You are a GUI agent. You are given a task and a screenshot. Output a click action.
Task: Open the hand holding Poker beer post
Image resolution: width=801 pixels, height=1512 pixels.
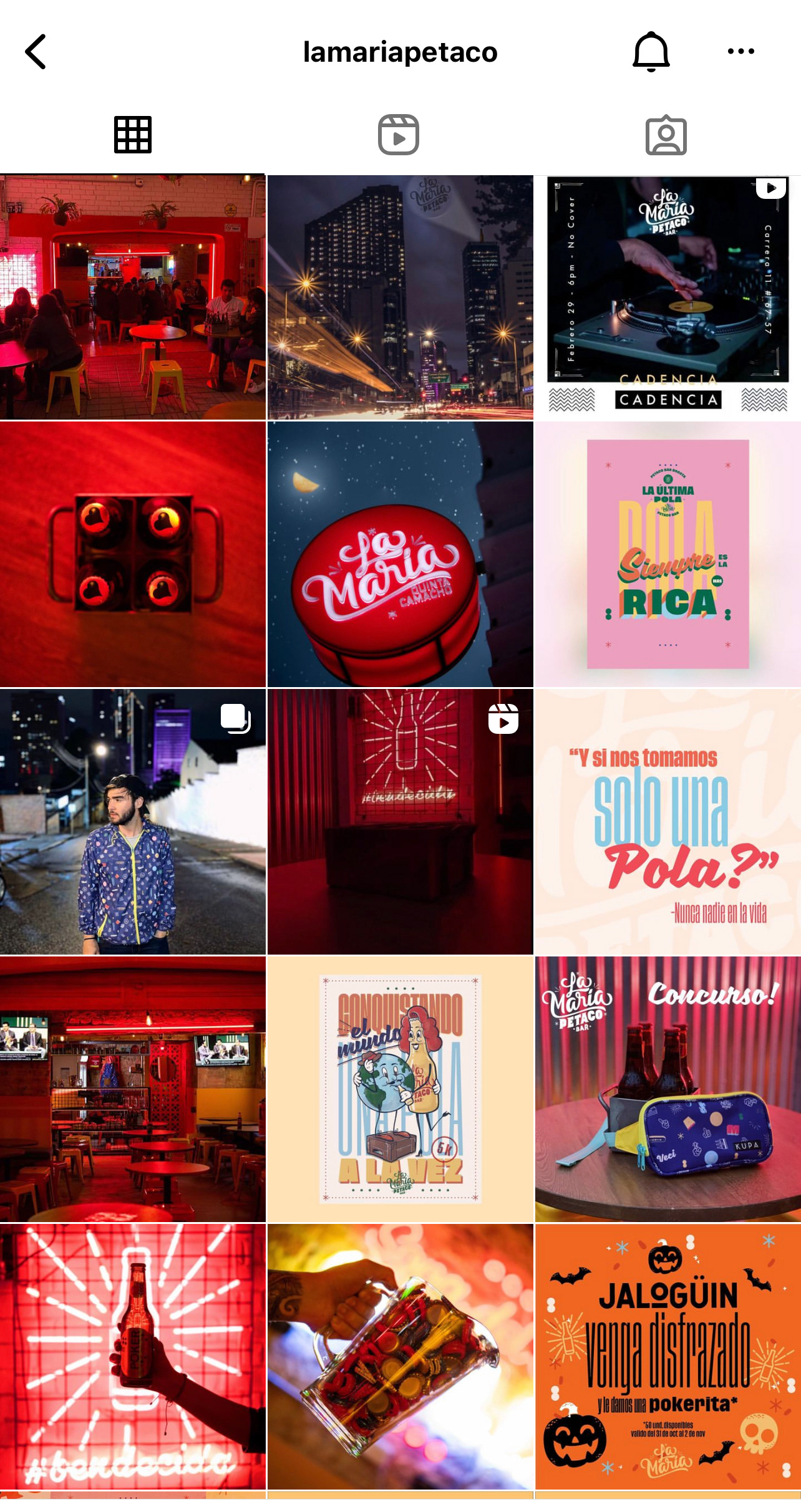[x=133, y=1357]
